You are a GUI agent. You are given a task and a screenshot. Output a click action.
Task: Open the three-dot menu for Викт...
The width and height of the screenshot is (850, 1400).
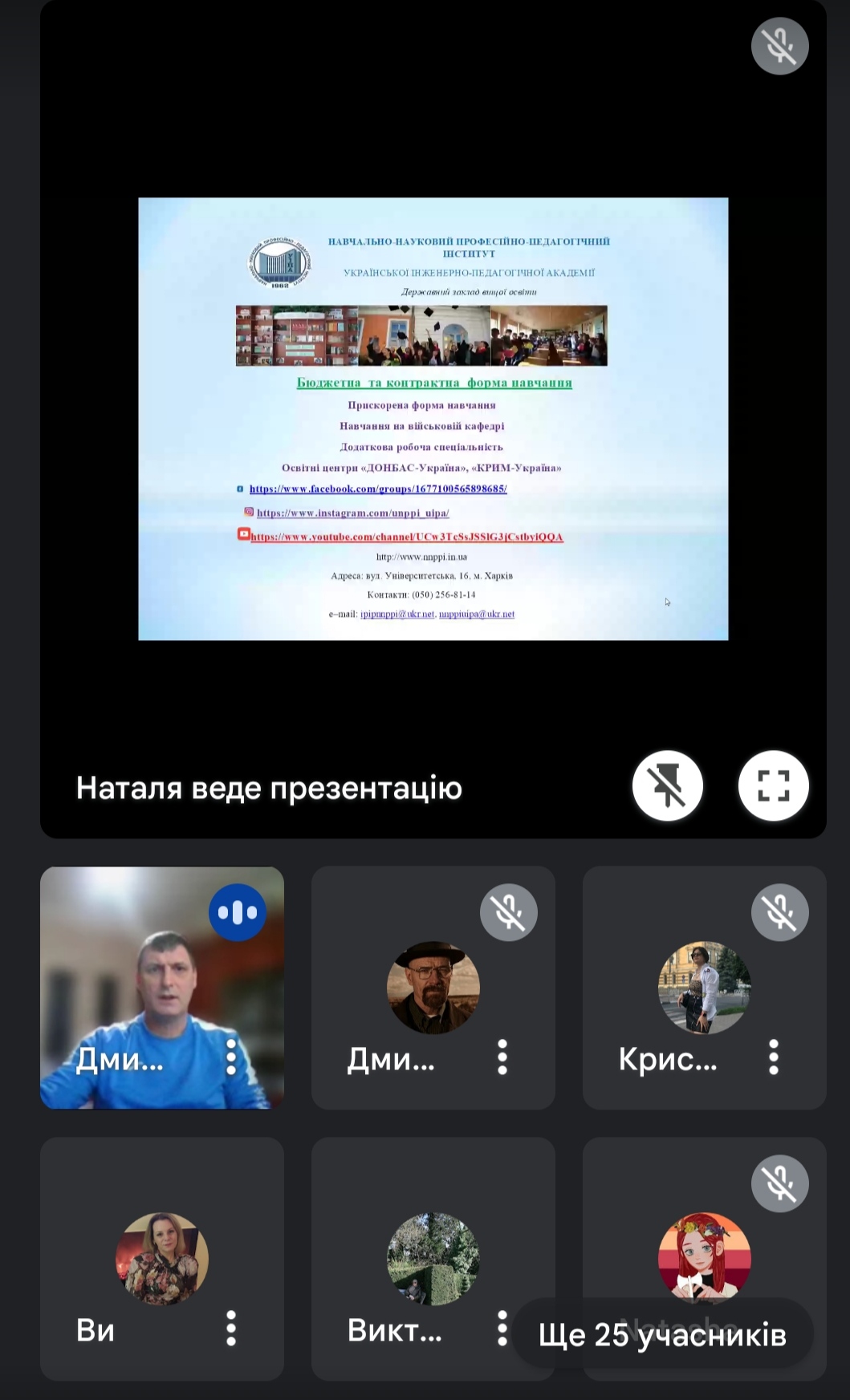click(502, 1329)
